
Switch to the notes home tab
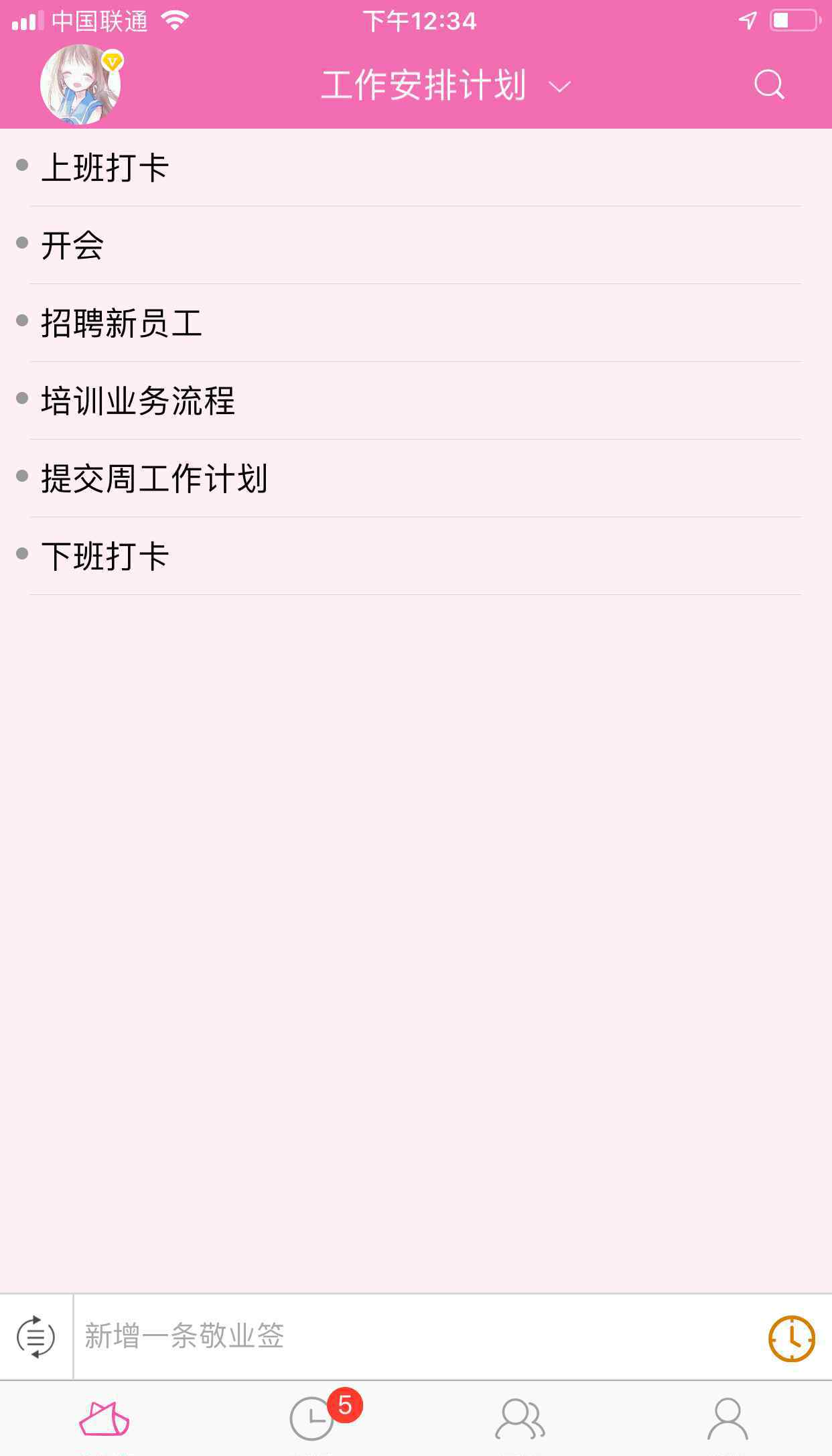coord(105,1418)
